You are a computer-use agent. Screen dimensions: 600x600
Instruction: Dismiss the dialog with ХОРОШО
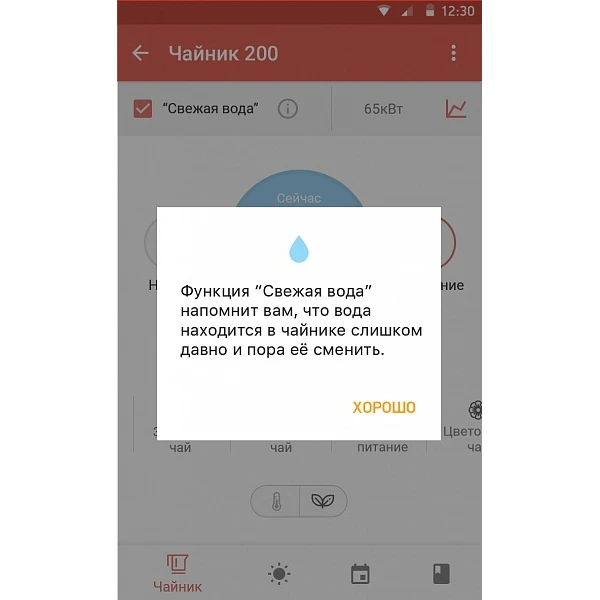[383, 407]
